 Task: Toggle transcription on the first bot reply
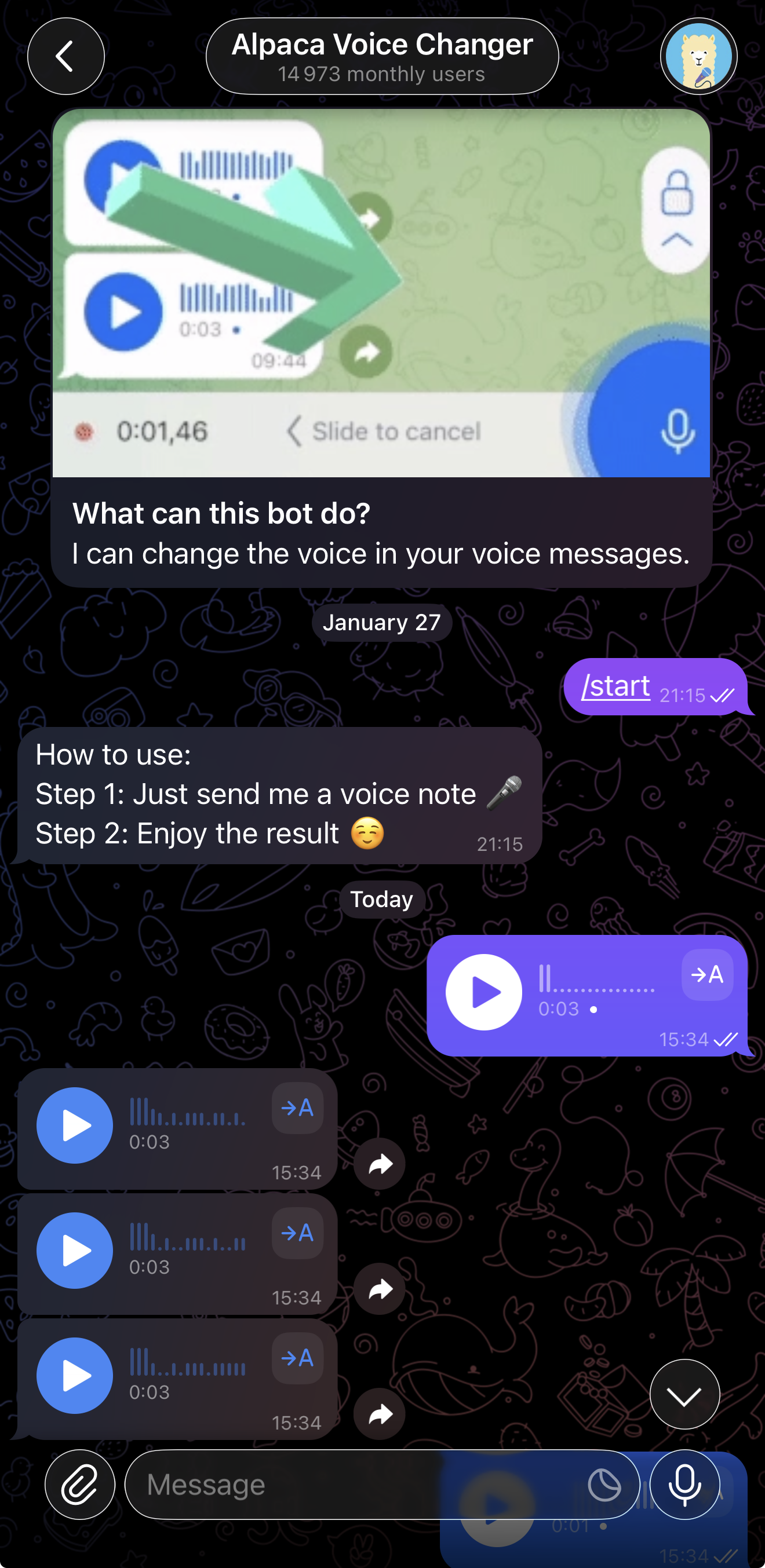pos(298,1108)
